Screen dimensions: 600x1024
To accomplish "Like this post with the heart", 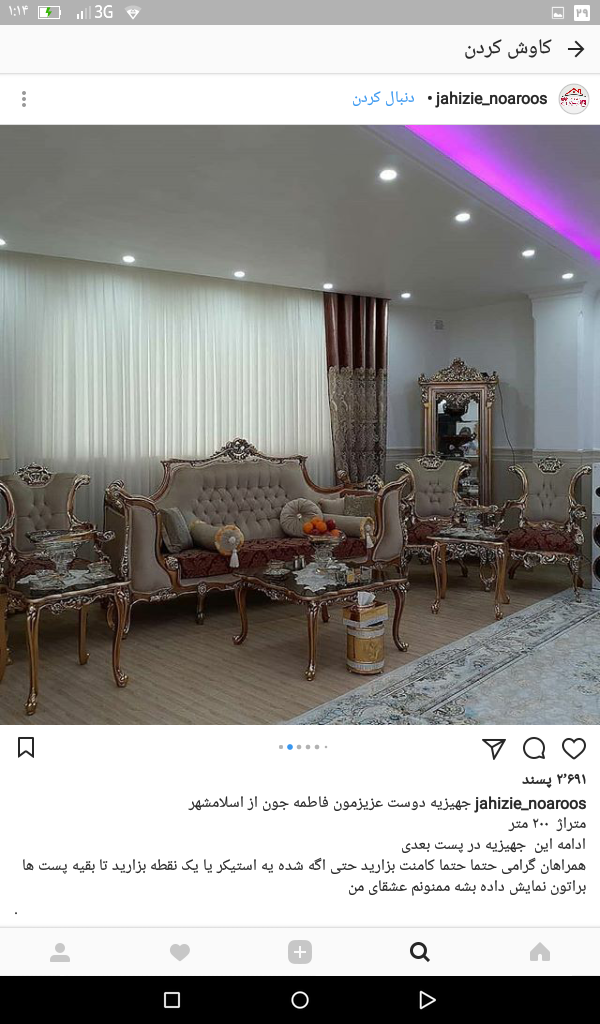I will 573,748.
